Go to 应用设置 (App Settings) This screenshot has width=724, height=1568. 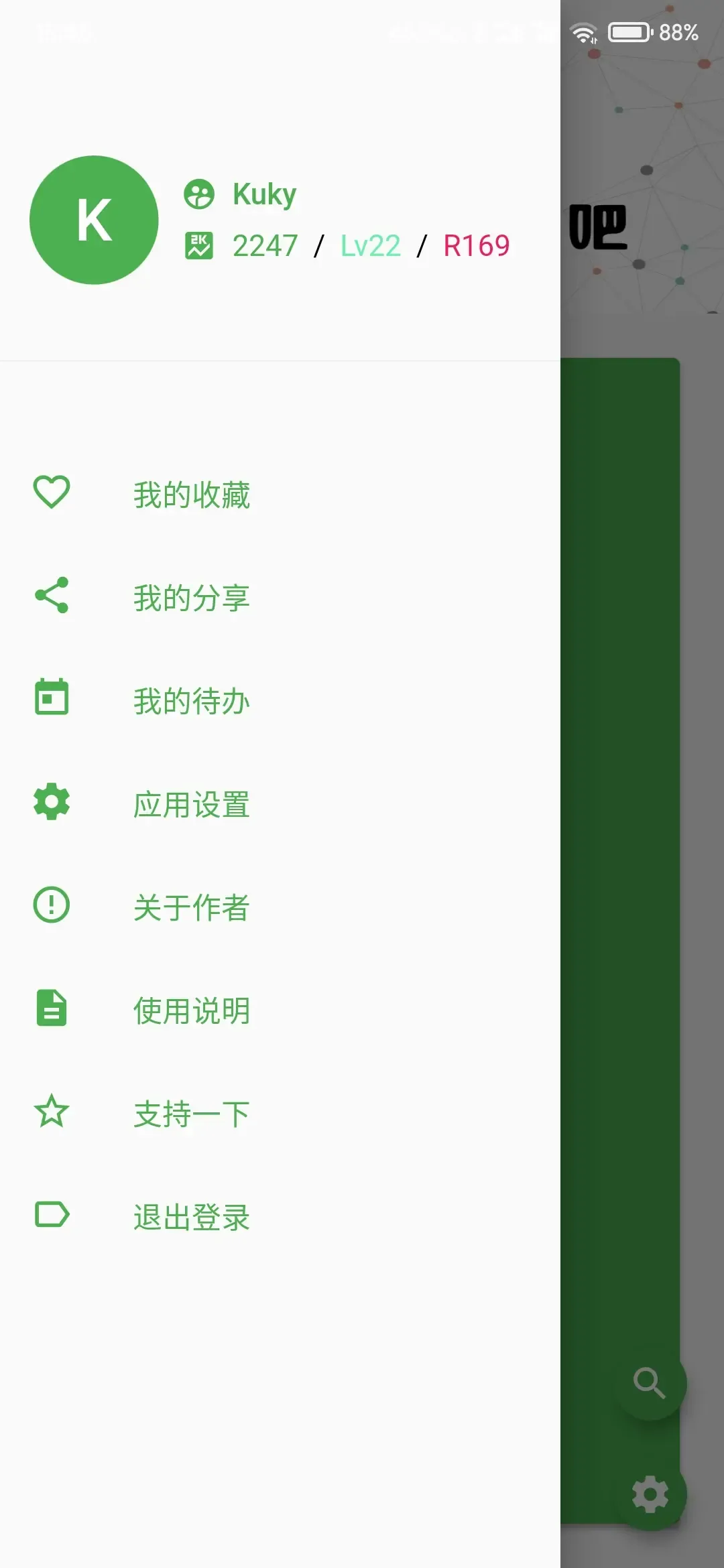coord(280,803)
